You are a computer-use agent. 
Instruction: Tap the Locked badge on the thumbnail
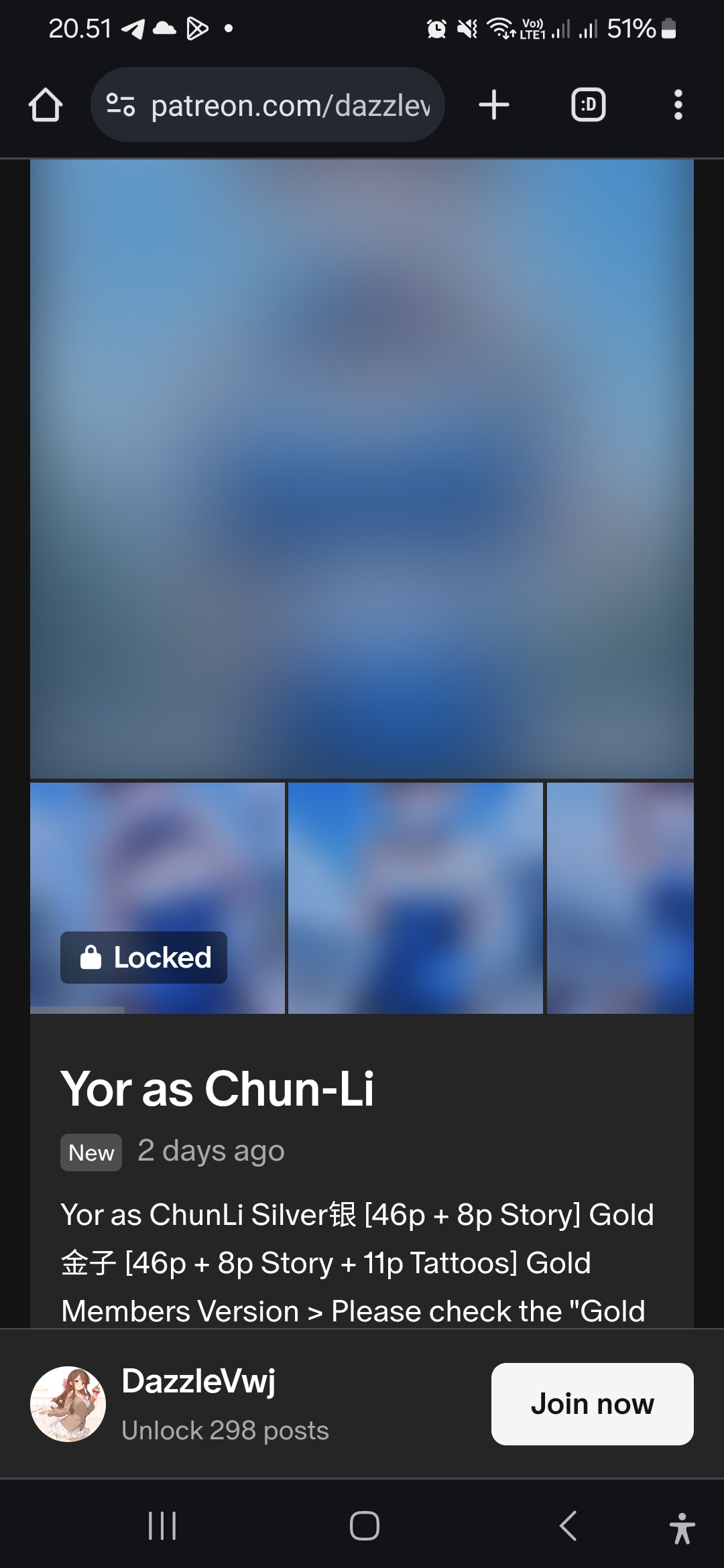click(x=143, y=958)
